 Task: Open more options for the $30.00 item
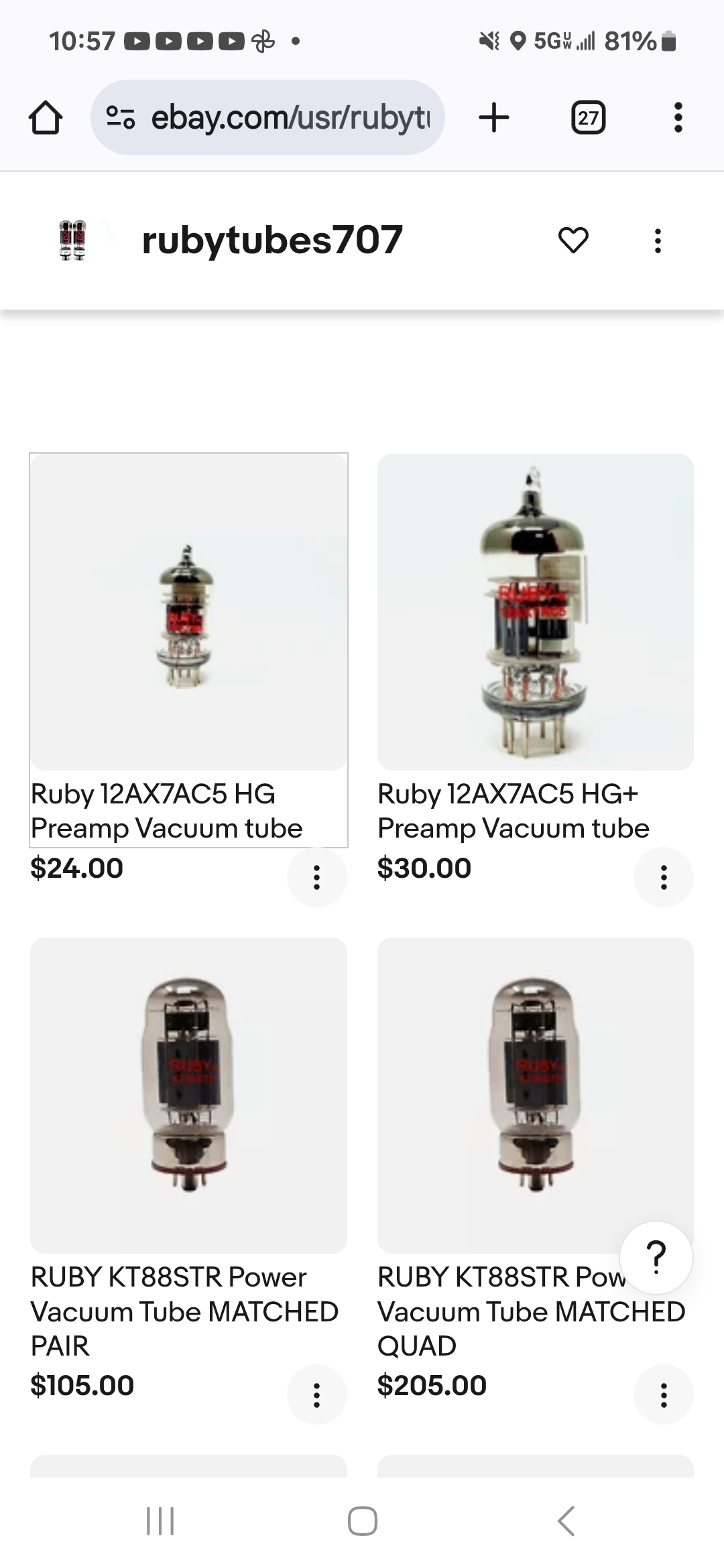pyautogui.click(x=664, y=877)
